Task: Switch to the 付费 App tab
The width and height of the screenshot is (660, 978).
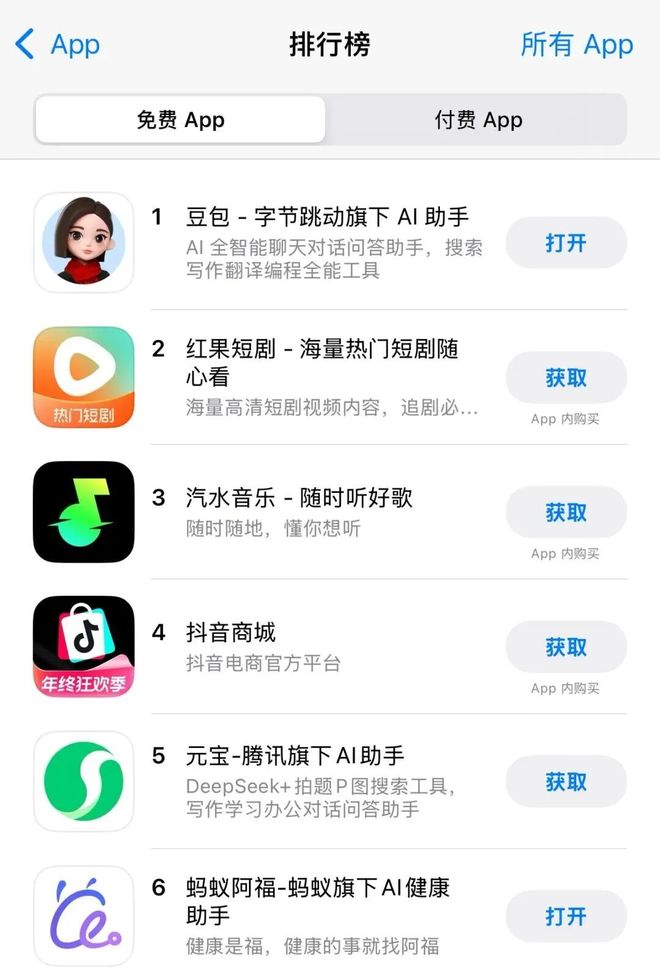Action: click(x=478, y=120)
